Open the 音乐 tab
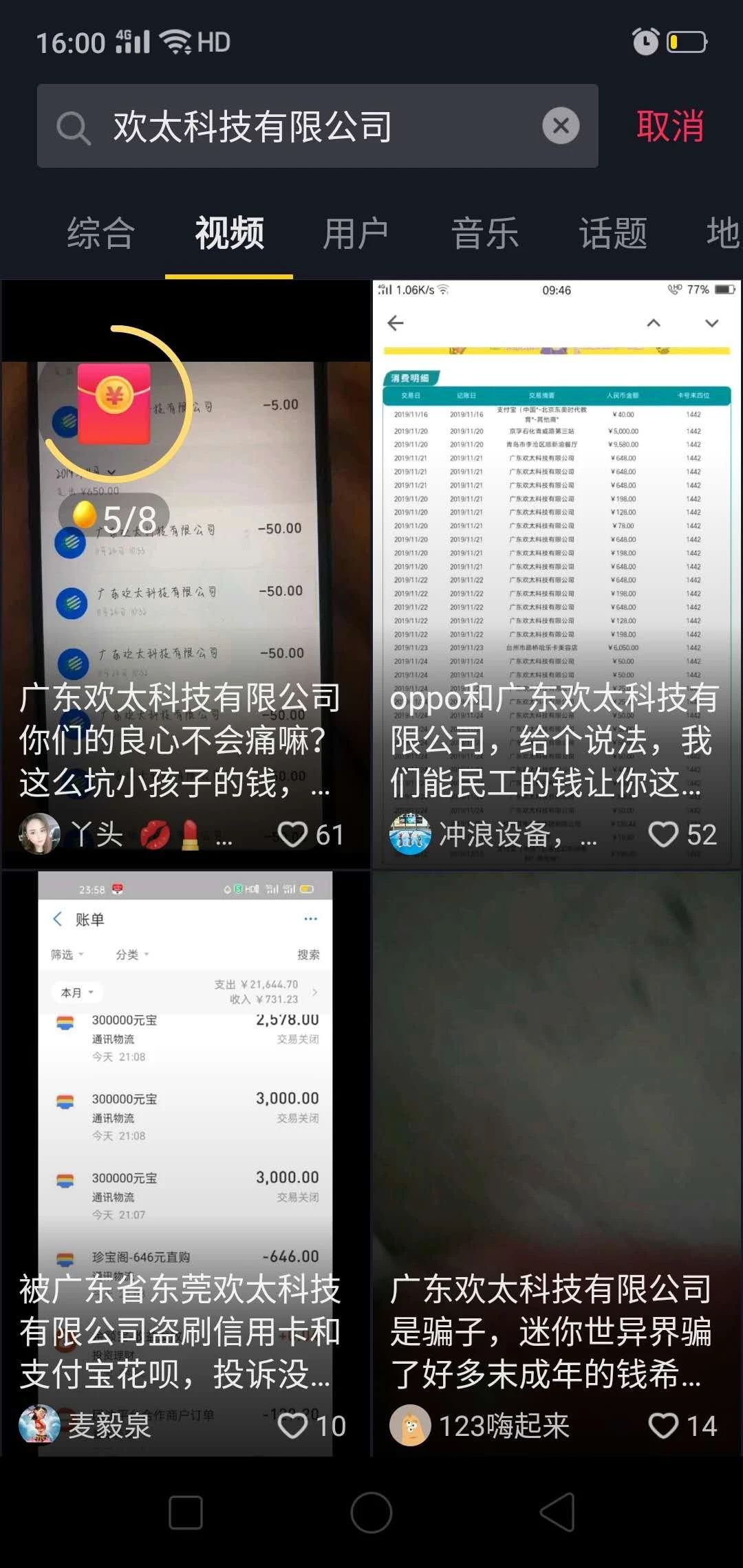The image size is (743, 1568). click(x=485, y=233)
